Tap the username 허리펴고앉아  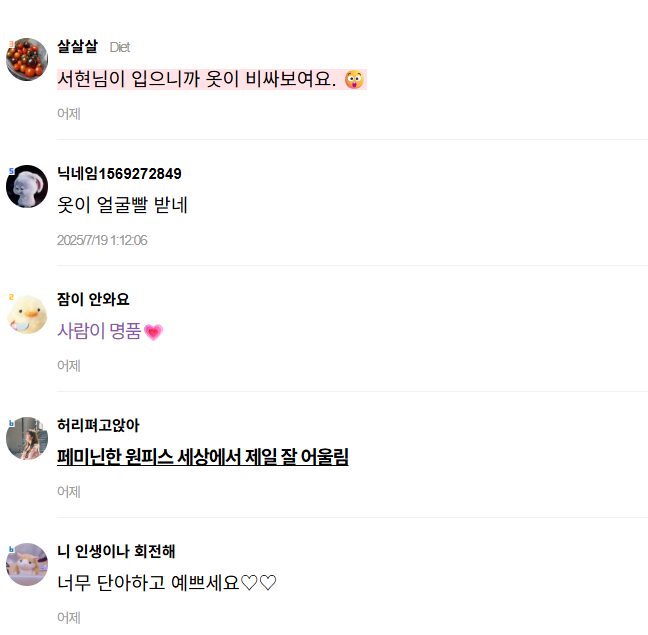98,425
